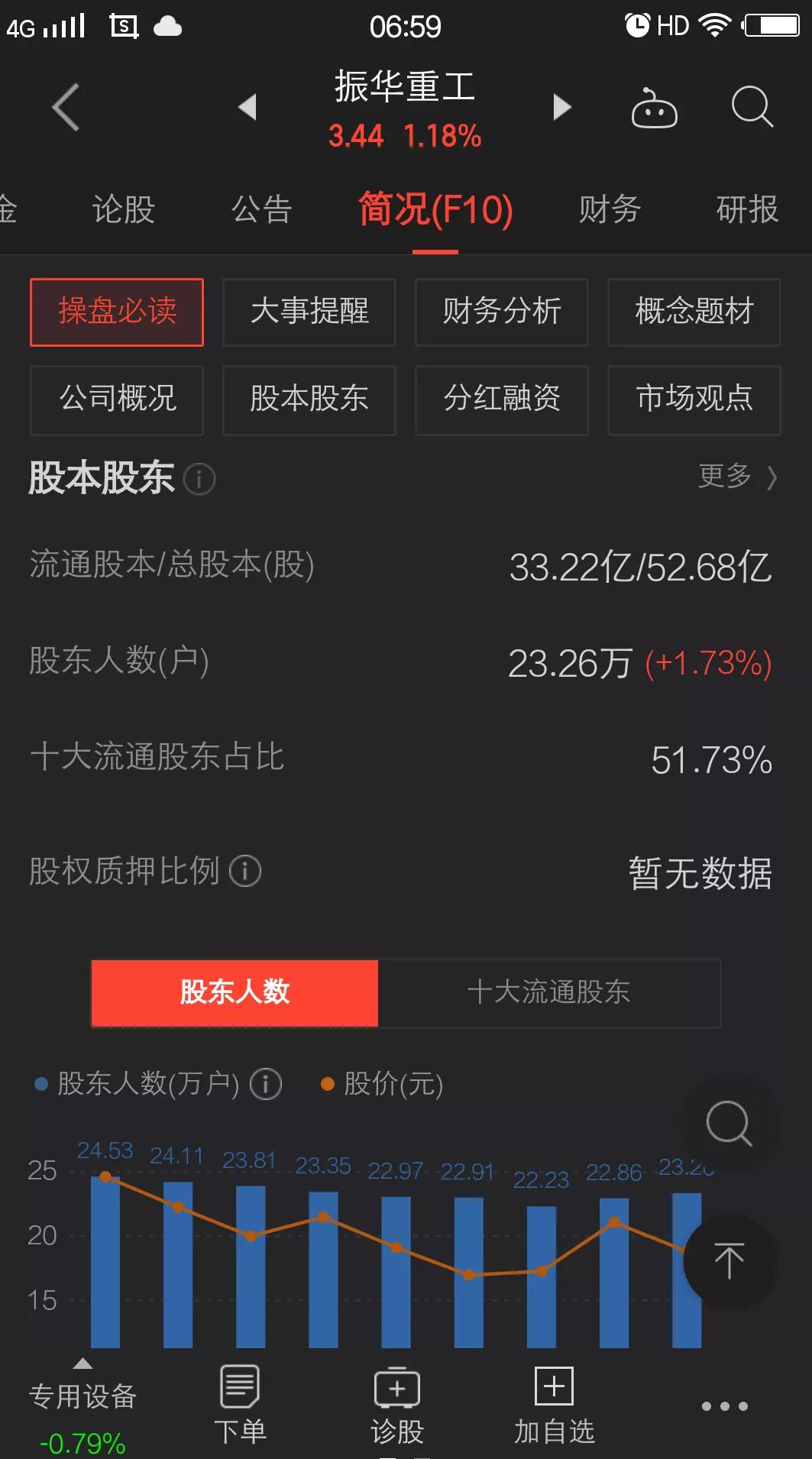Tap the back arrow at top left
Image resolution: width=812 pixels, height=1459 pixels.
(65, 107)
